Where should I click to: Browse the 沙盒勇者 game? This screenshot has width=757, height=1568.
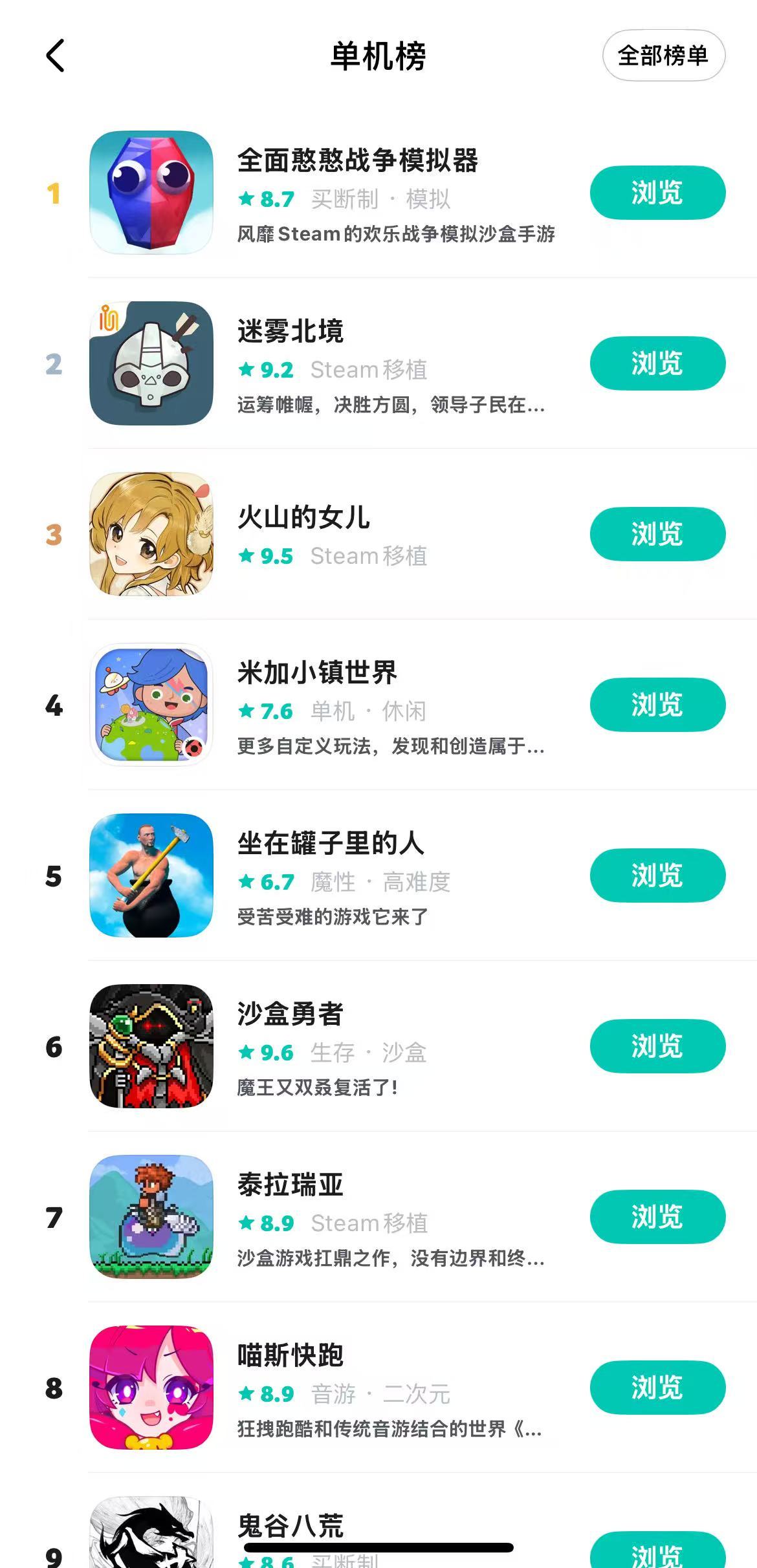657,1046
